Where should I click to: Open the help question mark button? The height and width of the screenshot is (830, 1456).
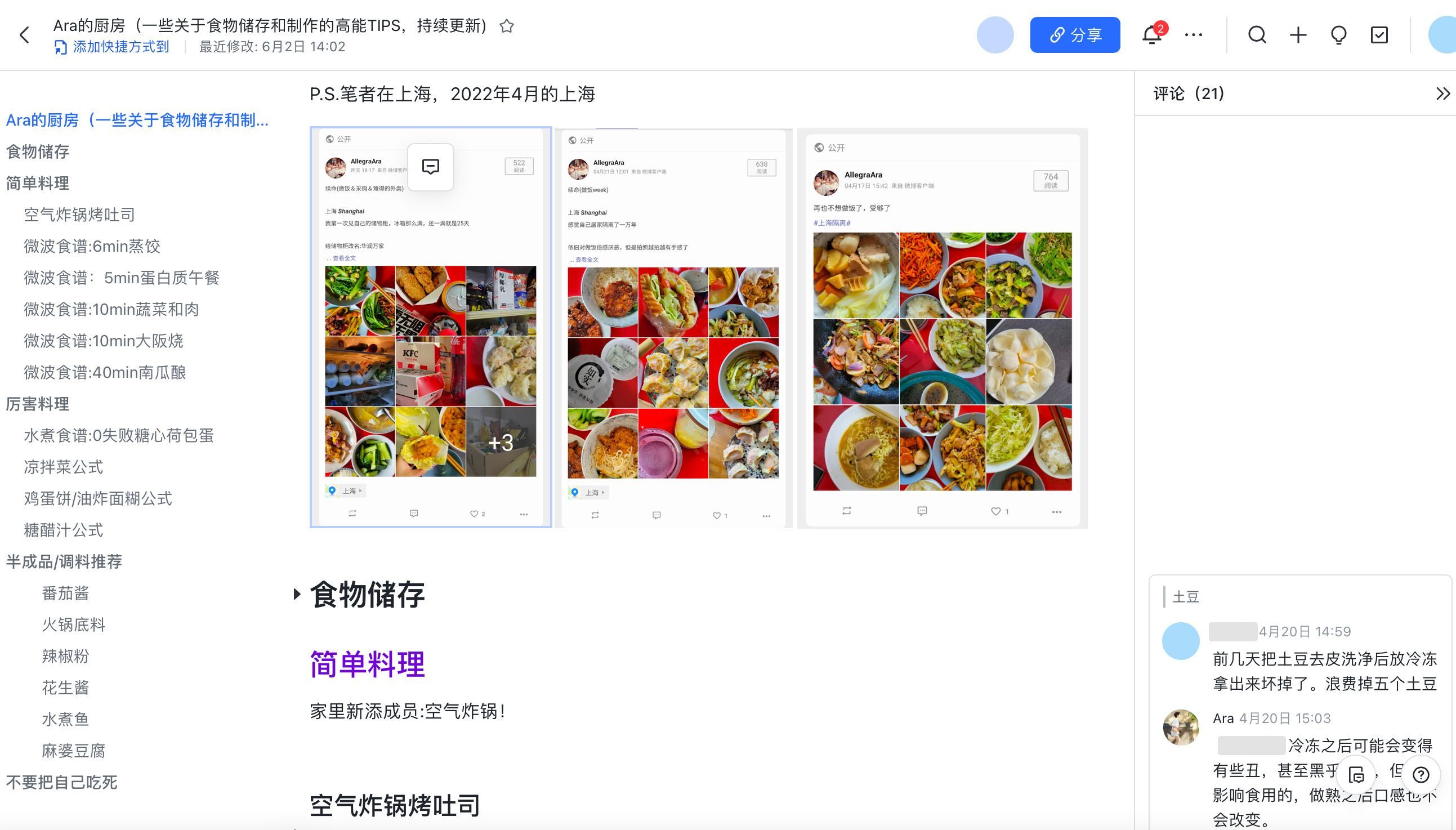tap(1421, 775)
